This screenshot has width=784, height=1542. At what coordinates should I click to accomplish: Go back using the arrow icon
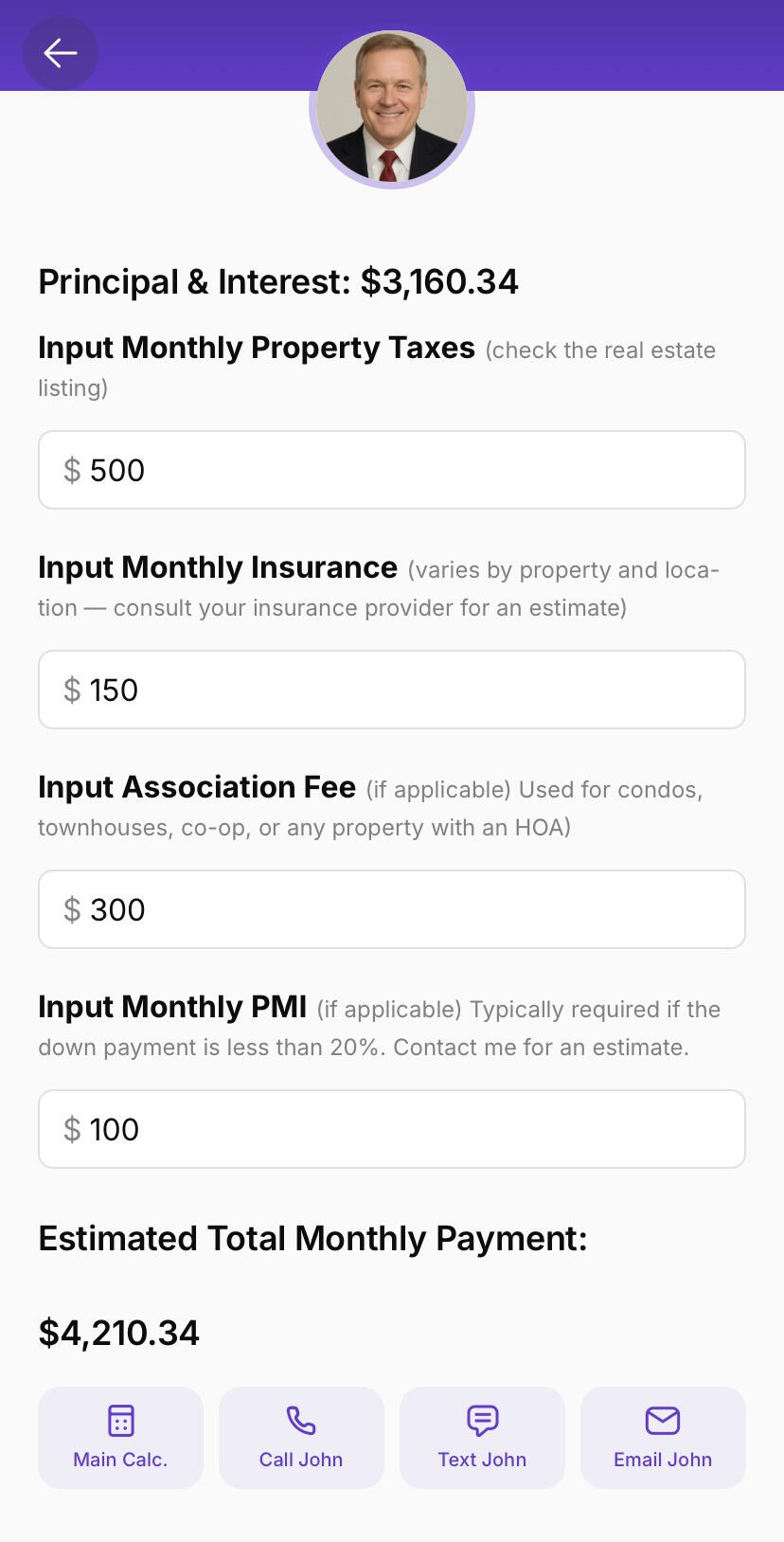pyautogui.click(x=60, y=53)
